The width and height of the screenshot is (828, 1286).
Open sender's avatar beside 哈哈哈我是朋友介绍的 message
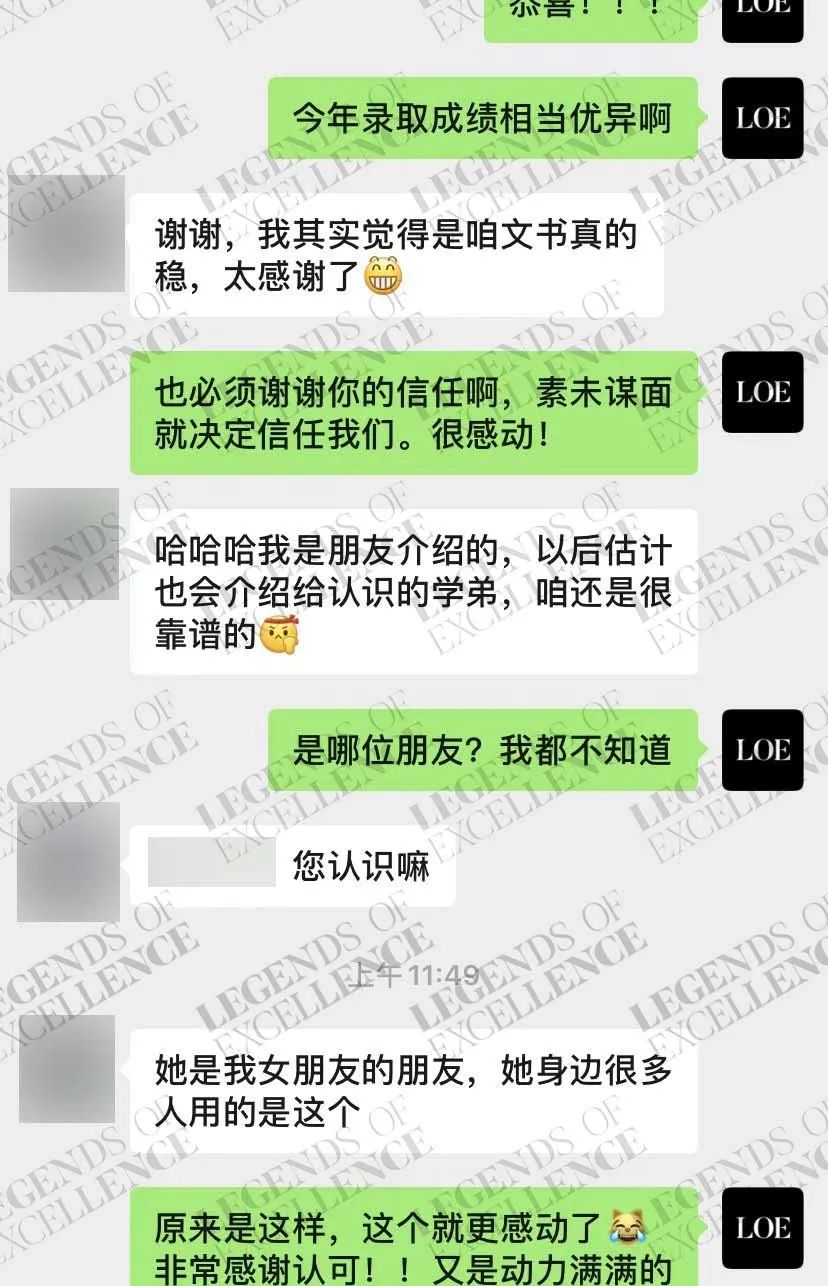[x=64, y=544]
